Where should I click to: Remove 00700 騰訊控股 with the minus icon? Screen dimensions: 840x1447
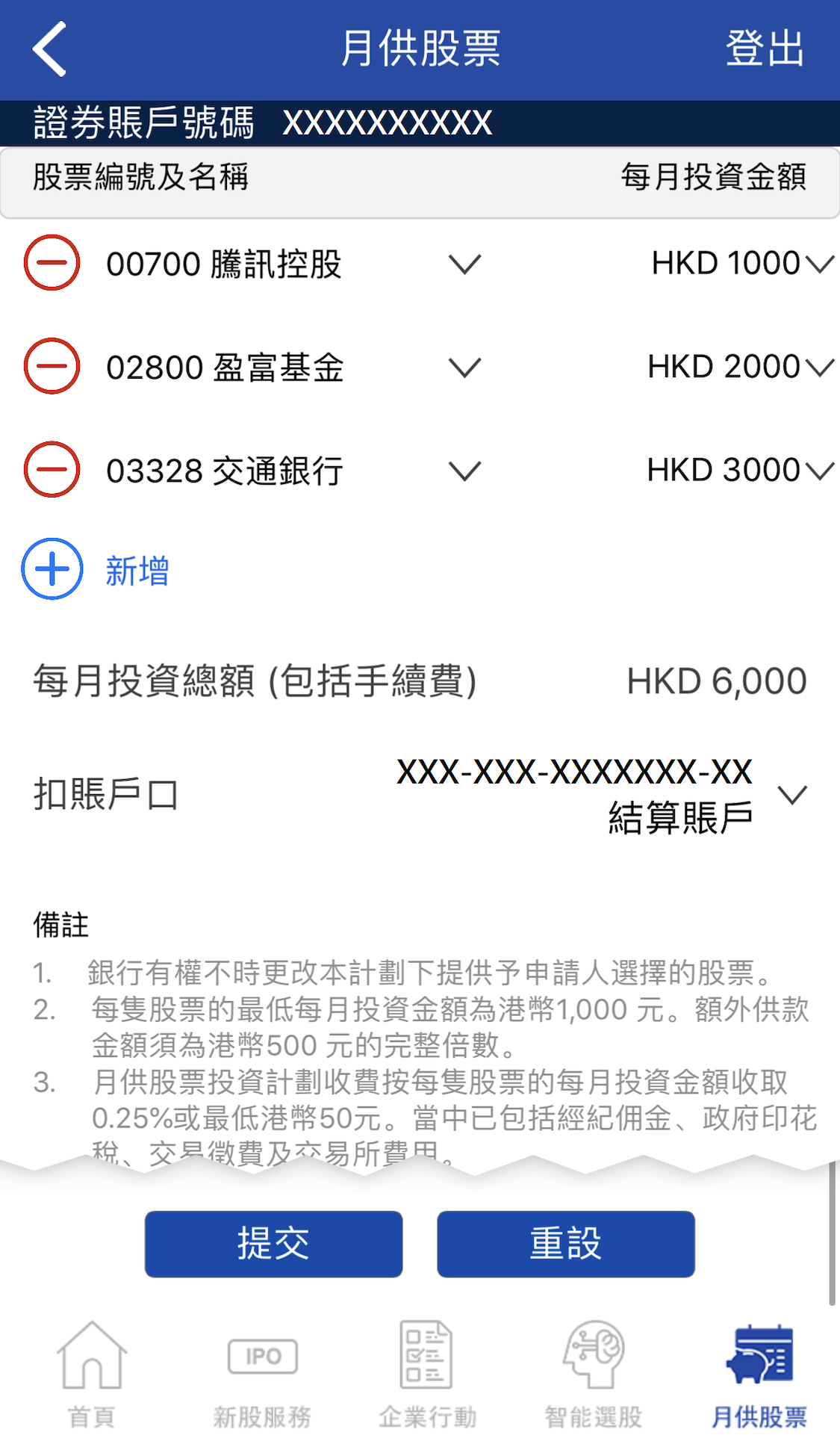pos(52,263)
